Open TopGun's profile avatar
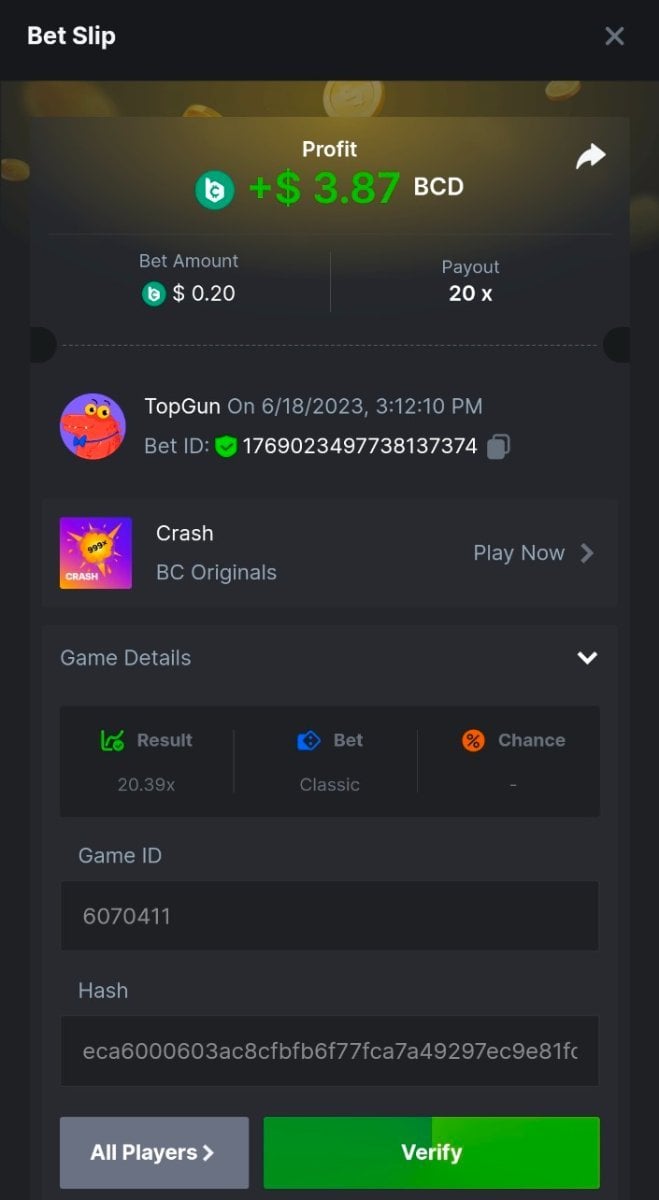This screenshot has width=659, height=1200. [93, 426]
